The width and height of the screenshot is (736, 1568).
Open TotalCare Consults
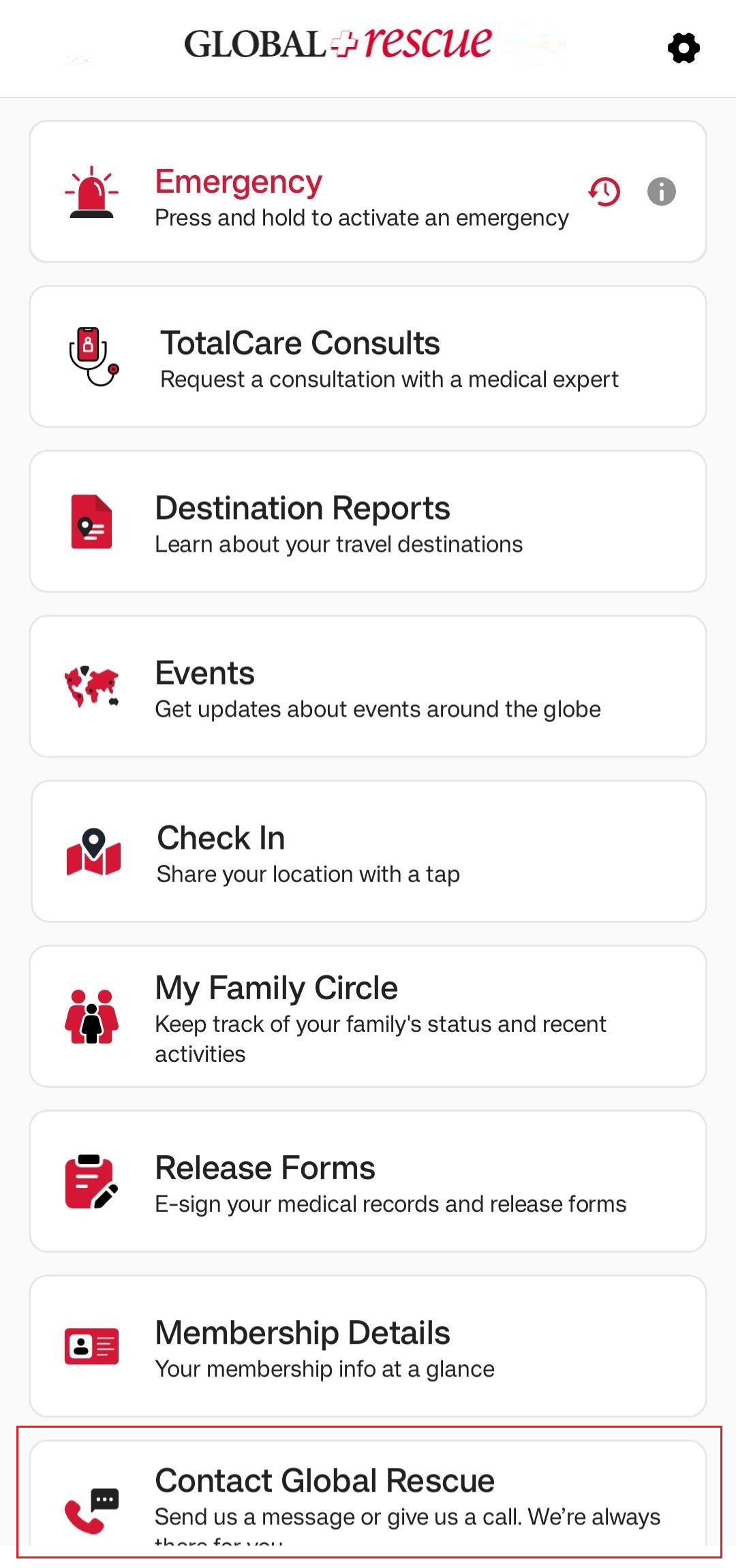point(368,357)
